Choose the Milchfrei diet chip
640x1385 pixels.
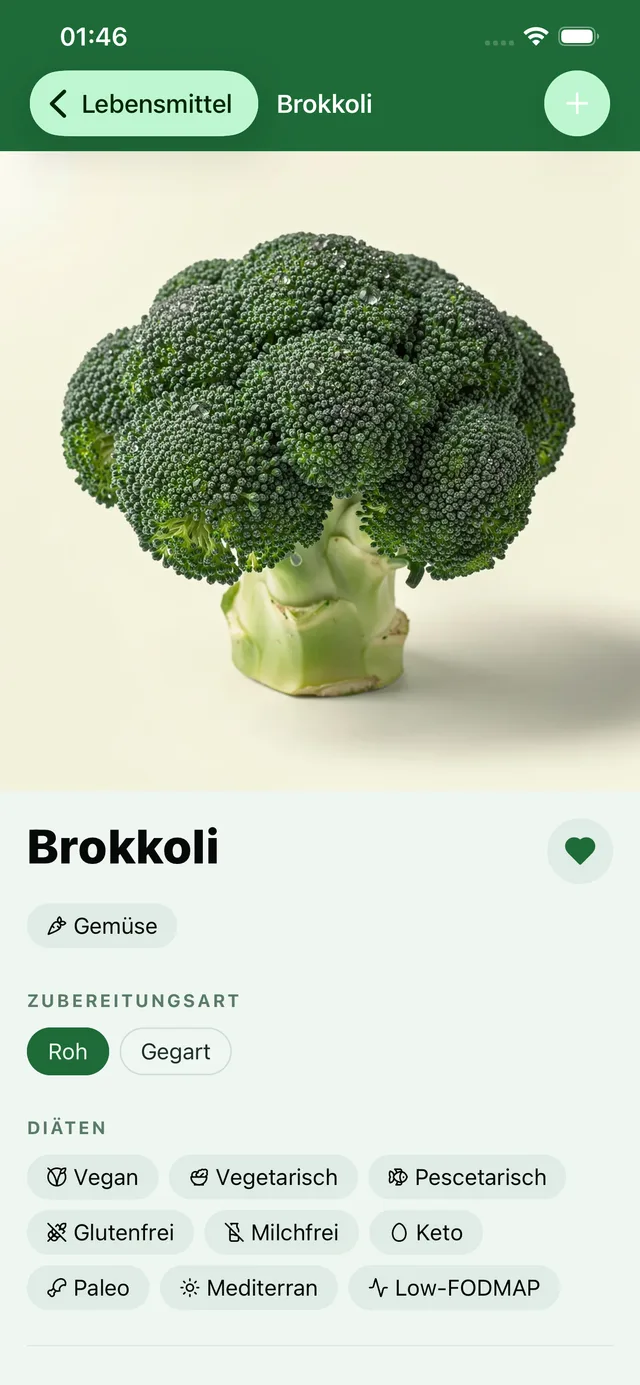[x=282, y=1233]
